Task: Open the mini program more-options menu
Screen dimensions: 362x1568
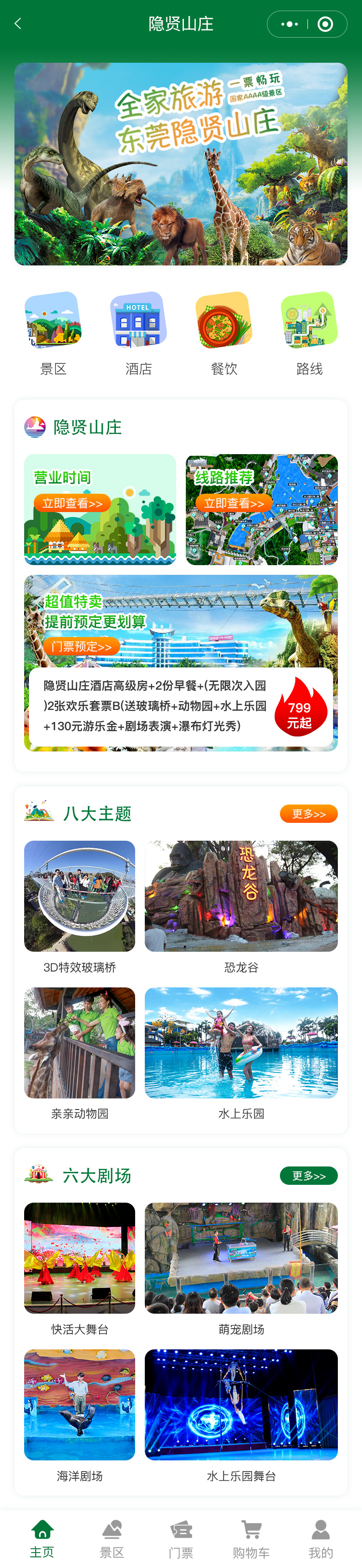Action: 290,24
